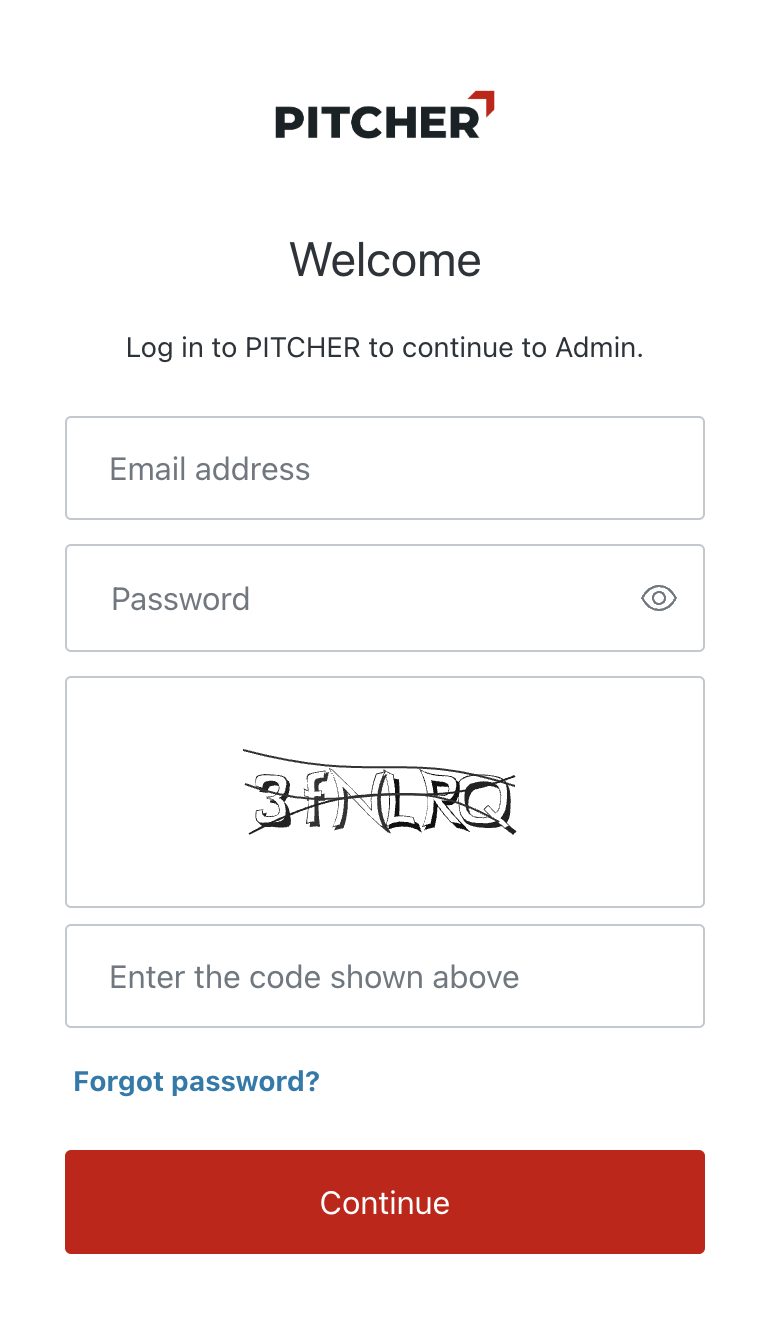Viewport: 778px width, 1320px height.
Task: Click the Password input box
Action: click(x=300, y=598)
